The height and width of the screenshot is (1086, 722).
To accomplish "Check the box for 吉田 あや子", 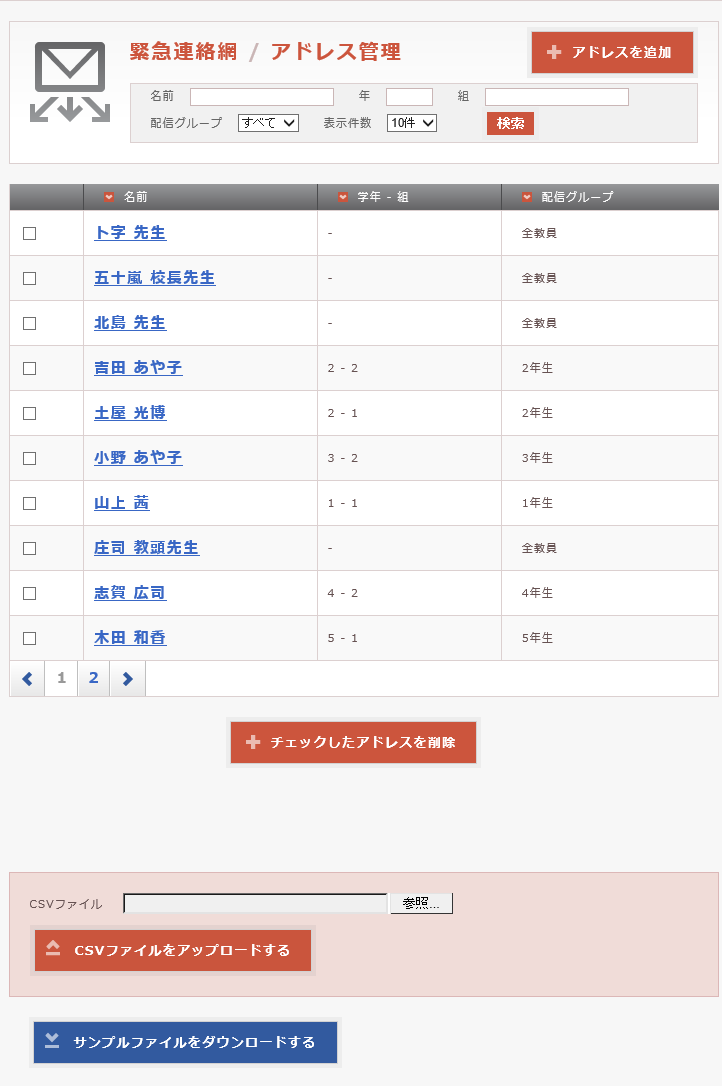I will pyautogui.click(x=30, y=368).
